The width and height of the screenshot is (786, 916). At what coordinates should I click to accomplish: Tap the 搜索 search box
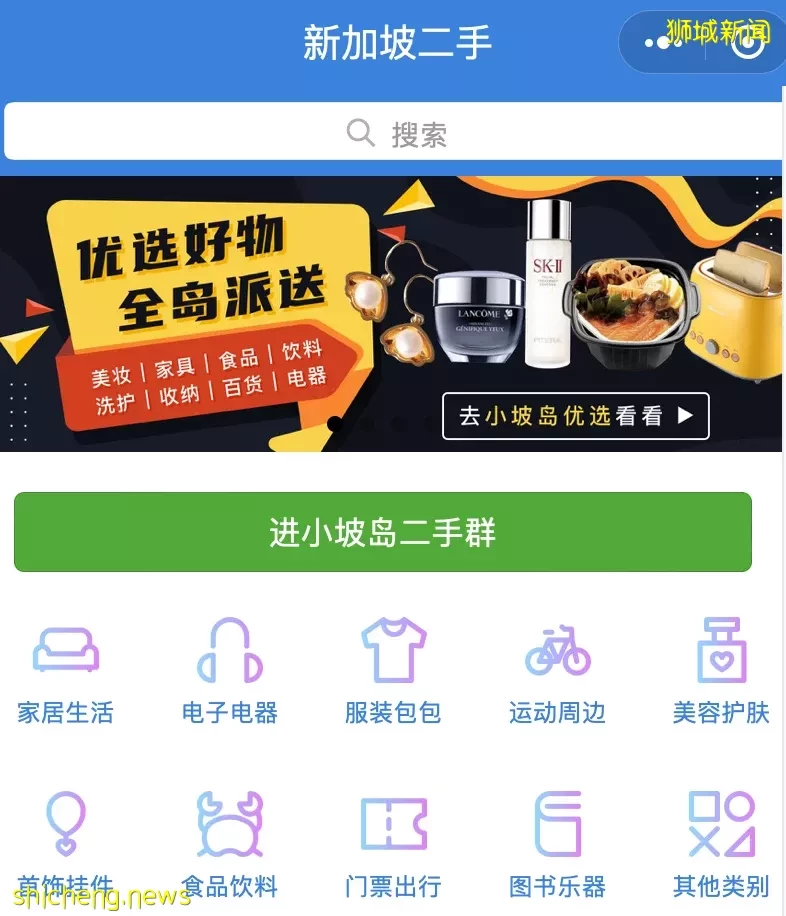point(393,133)
